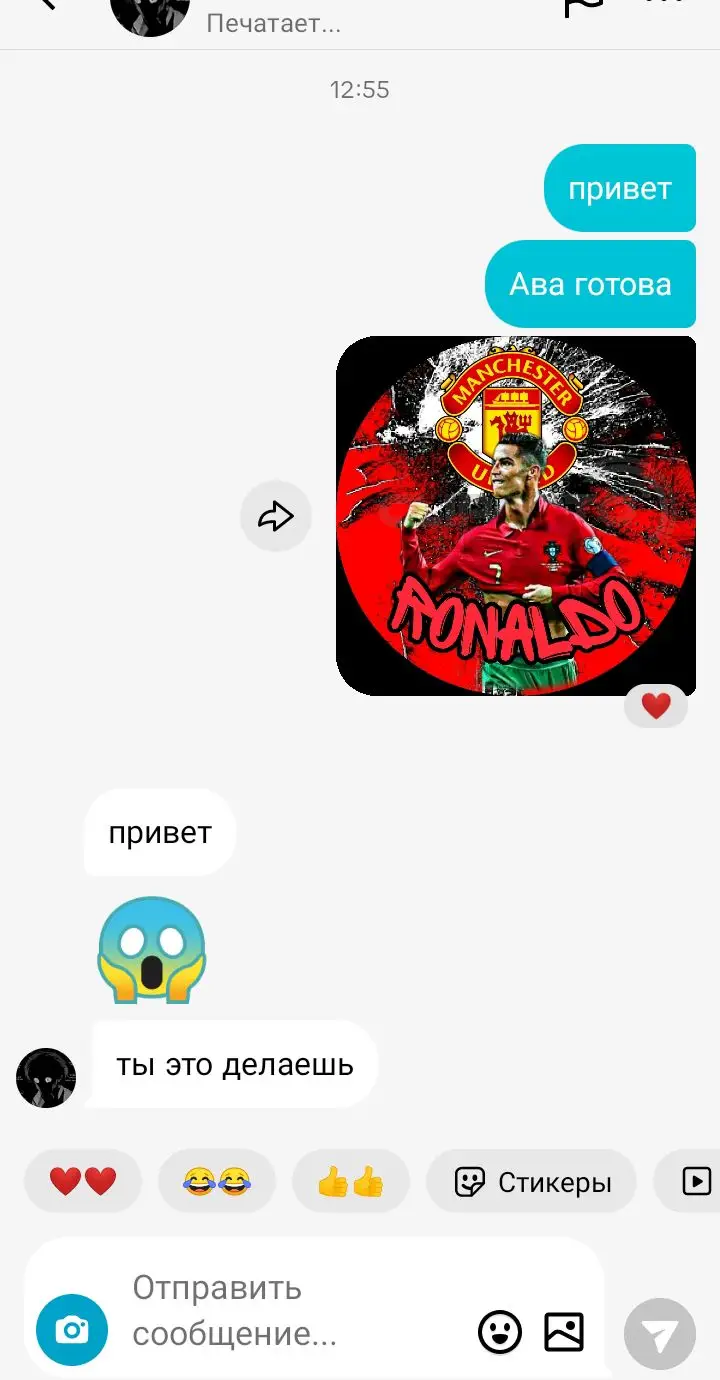Send the double hearts quick reaction
Viewport: 720px width, 1380px height.
click(83, 1182)
